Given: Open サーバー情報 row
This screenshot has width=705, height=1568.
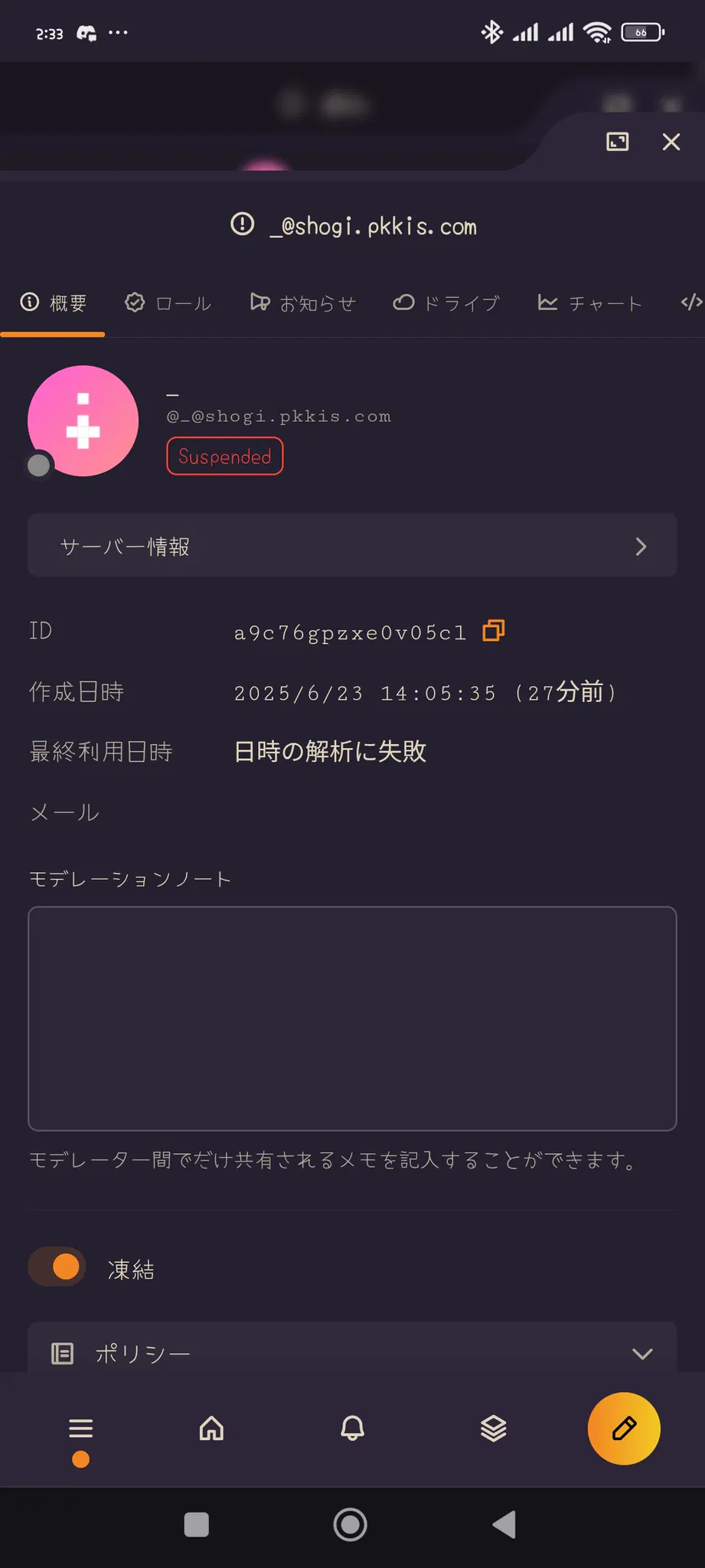Looking at the screenshot, I should 352,545.
